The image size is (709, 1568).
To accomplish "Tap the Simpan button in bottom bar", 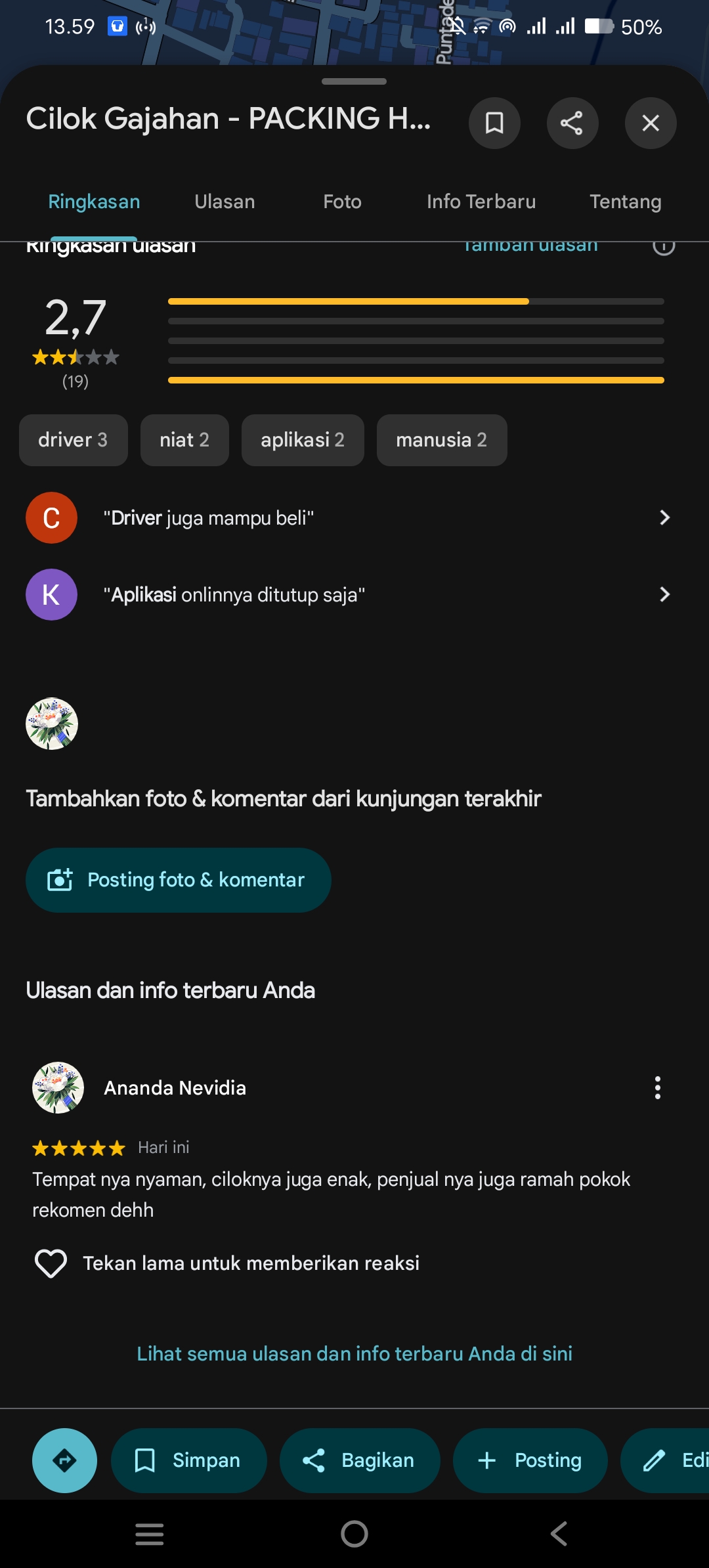I will click(x=189, y=1460).
